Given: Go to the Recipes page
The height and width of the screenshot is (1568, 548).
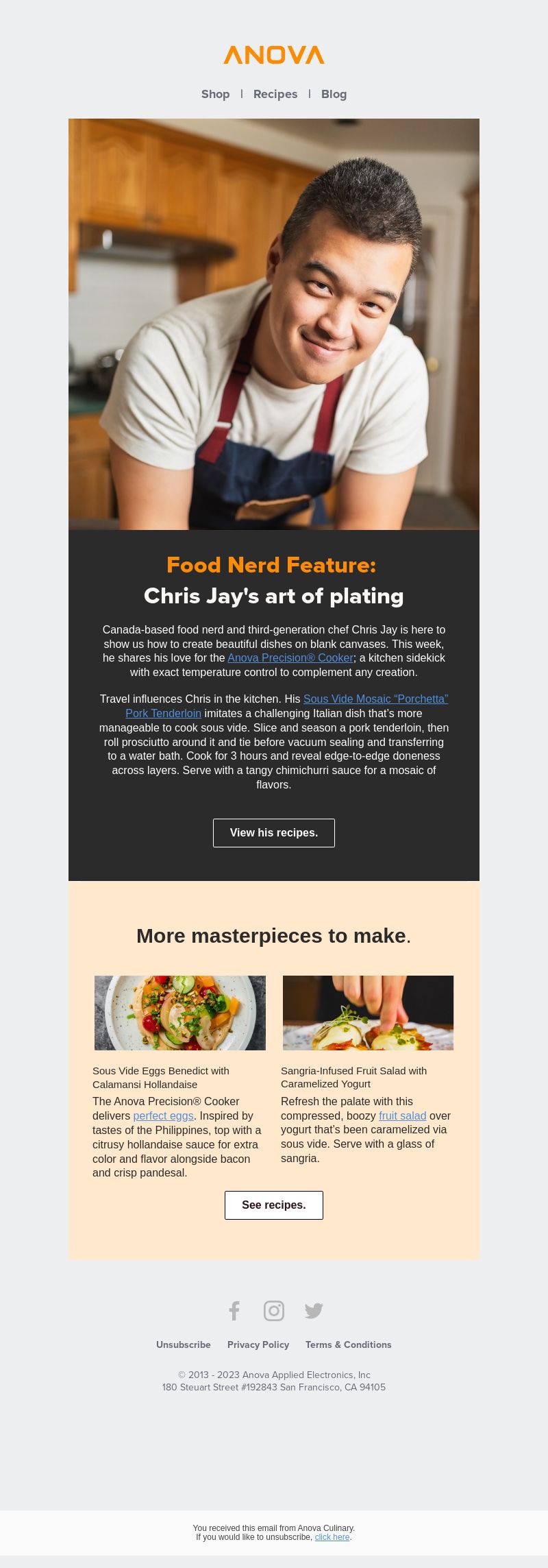Looking at the screenshot, I should 275,94.
